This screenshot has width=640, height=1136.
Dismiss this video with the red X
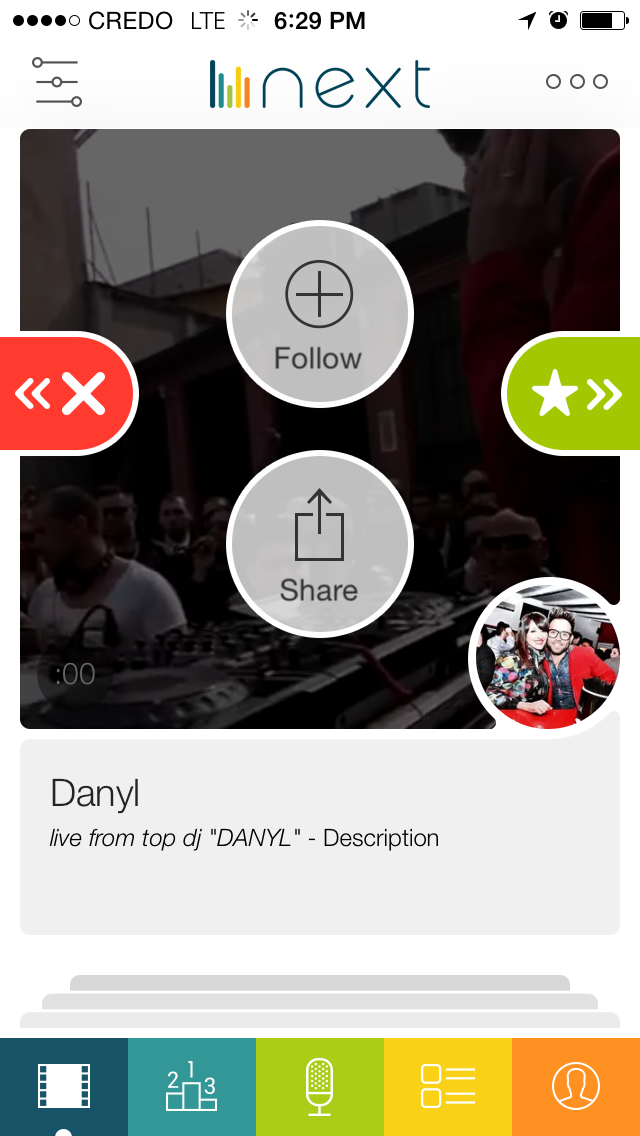coord(68,394)
